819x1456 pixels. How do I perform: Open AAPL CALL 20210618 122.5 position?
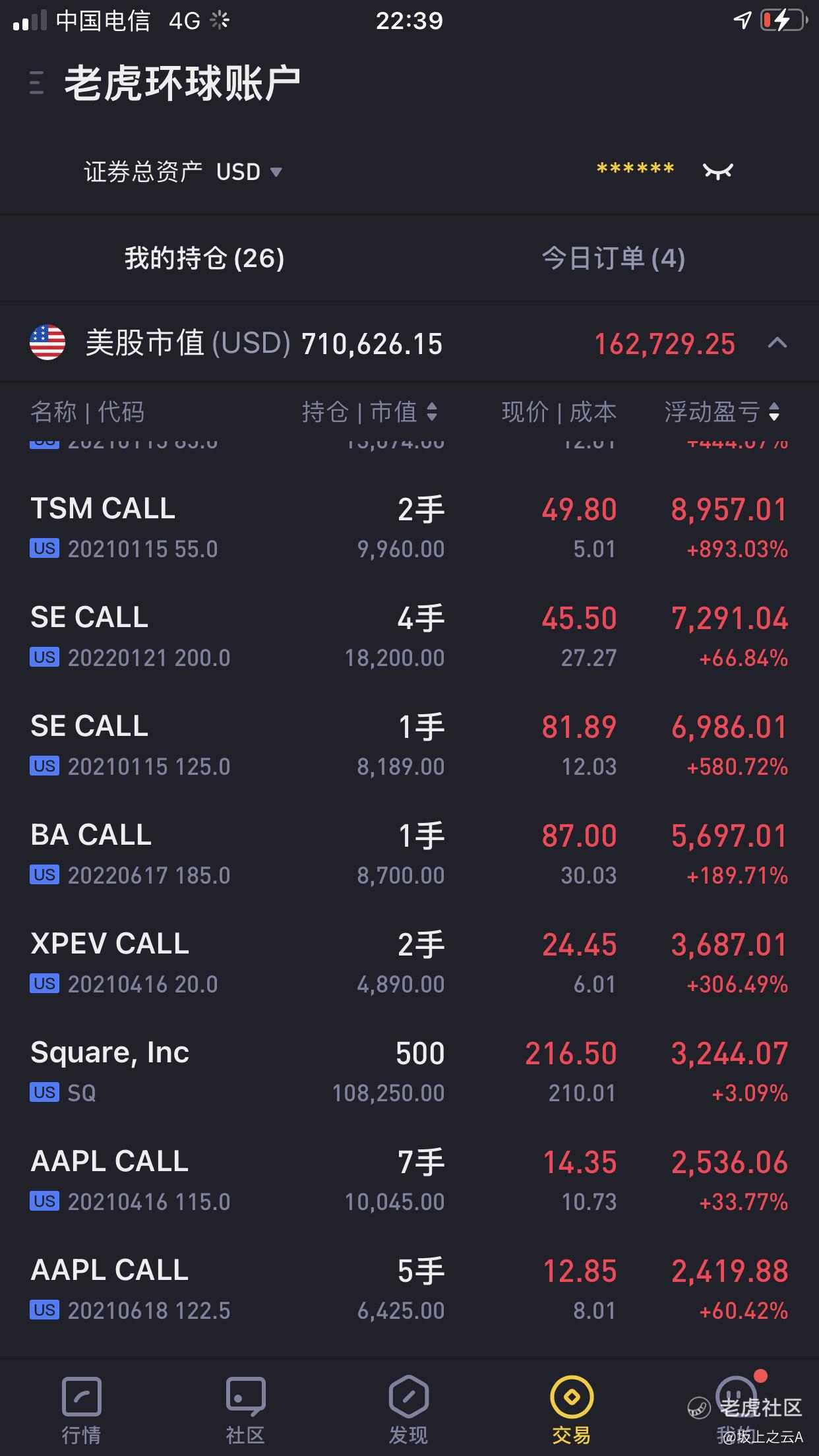click(409, 1290)
